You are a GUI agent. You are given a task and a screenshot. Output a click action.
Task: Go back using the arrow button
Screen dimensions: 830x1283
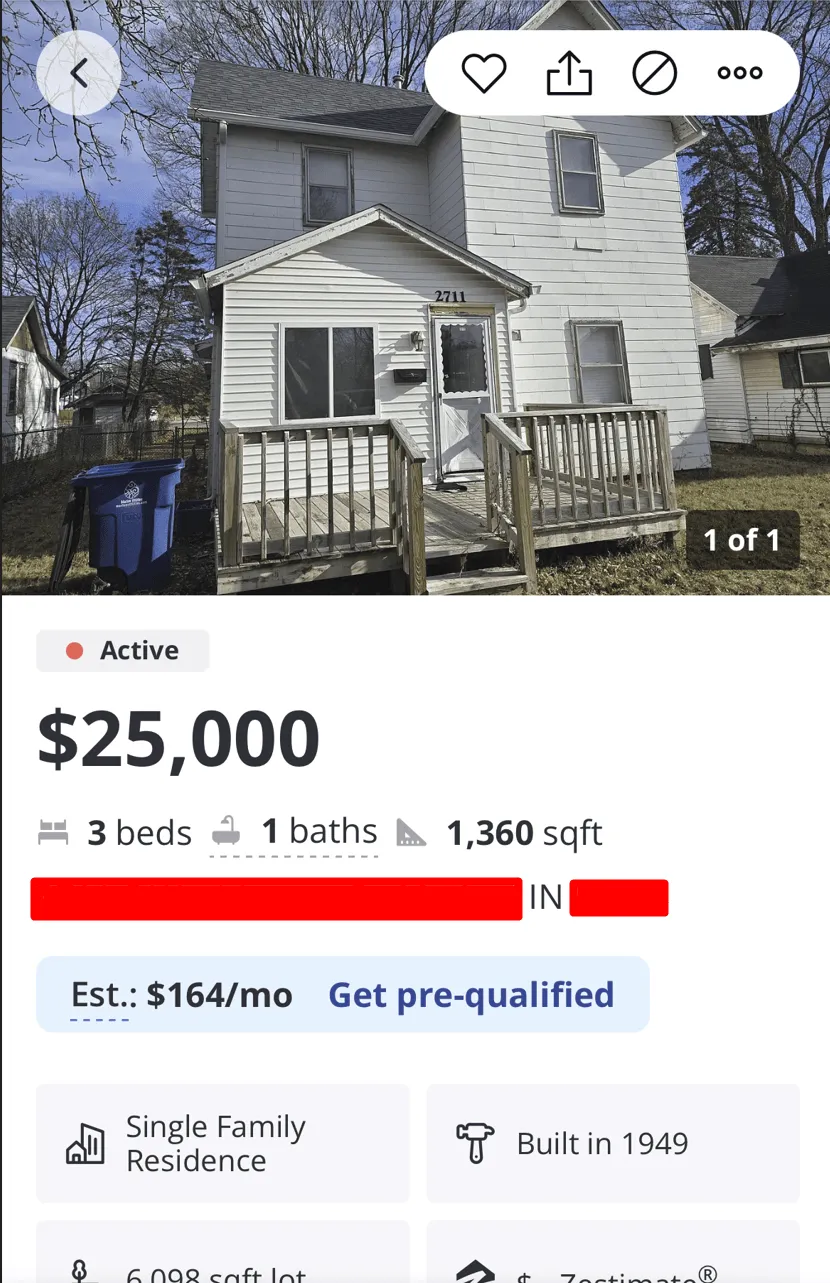[79, 72]
